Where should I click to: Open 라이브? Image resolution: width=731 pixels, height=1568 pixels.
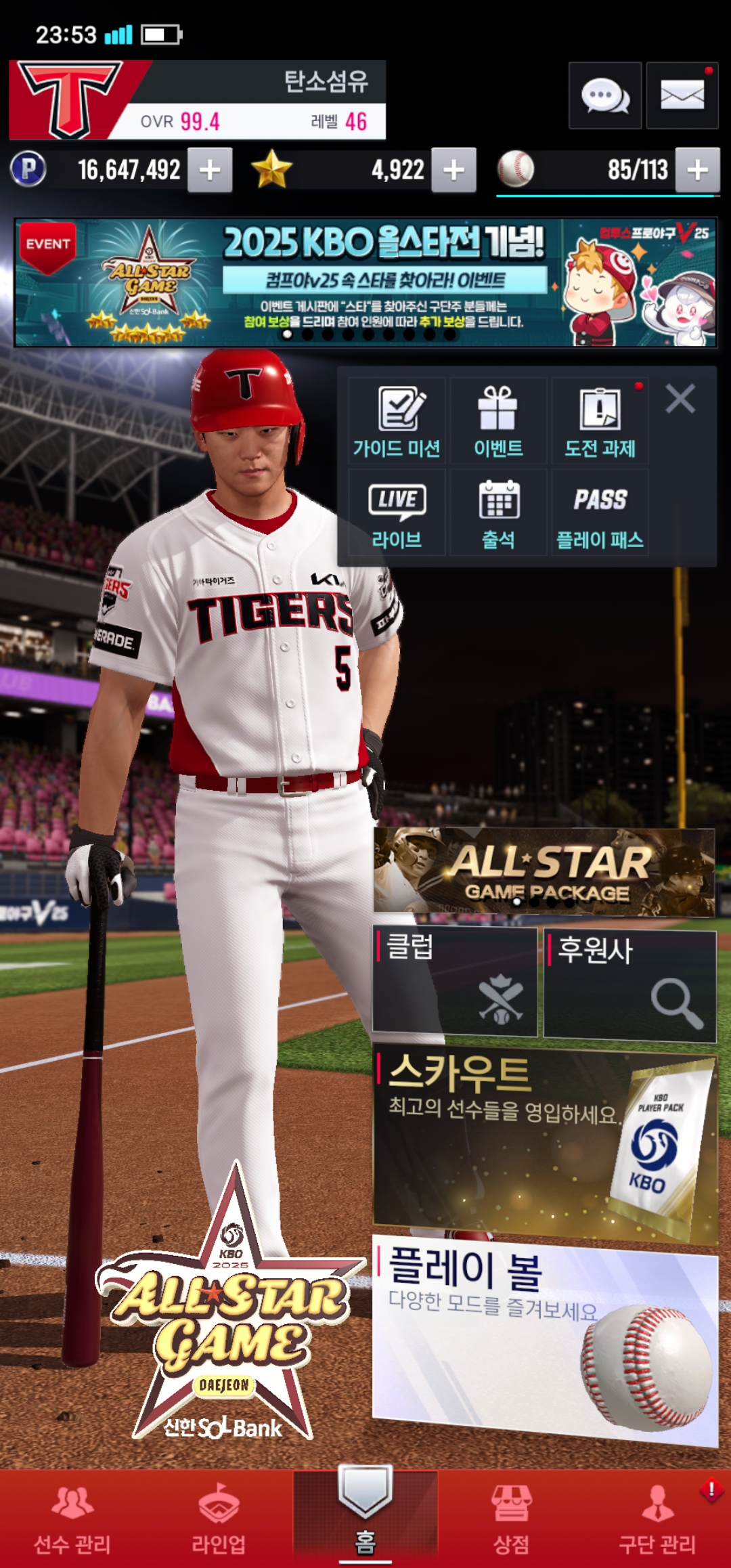[397, 513]
